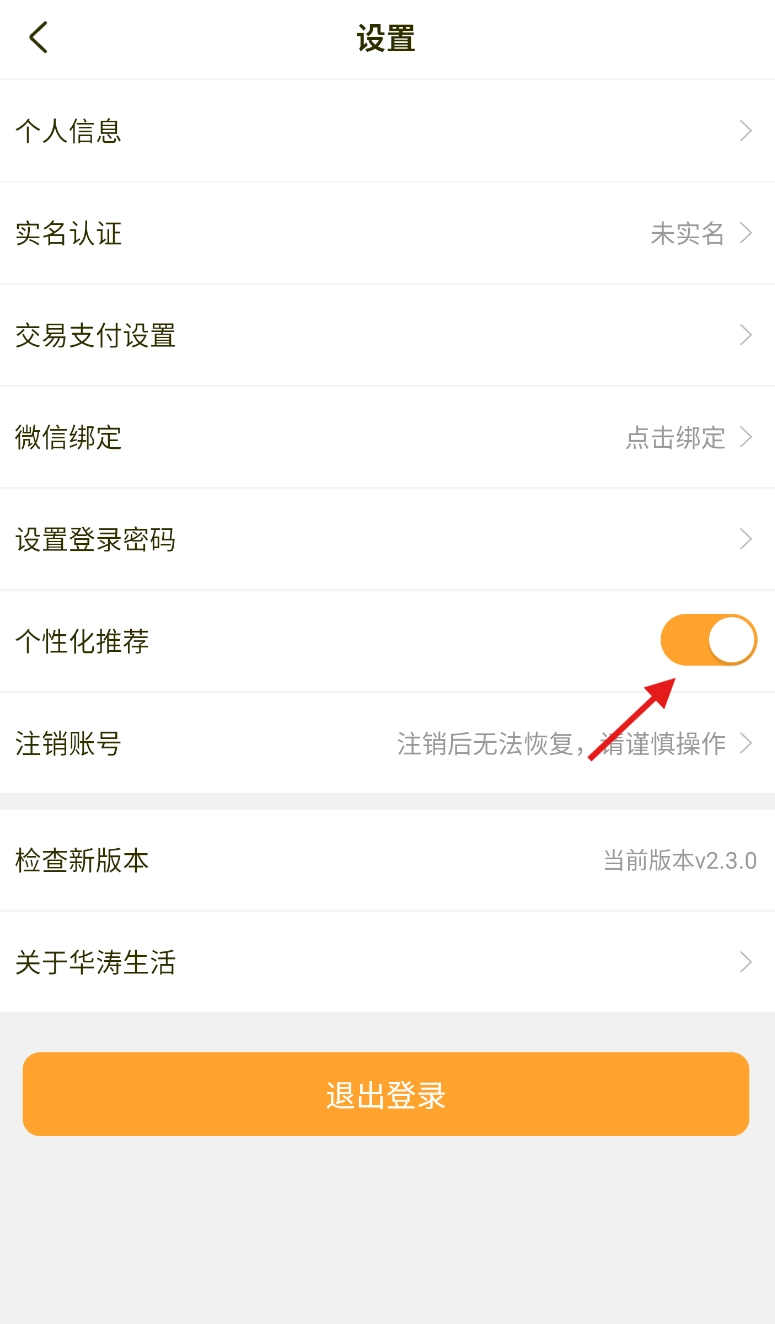
Task: Tap 微信绑定 to bind WeChat
Action: click(x=386, y=438)
